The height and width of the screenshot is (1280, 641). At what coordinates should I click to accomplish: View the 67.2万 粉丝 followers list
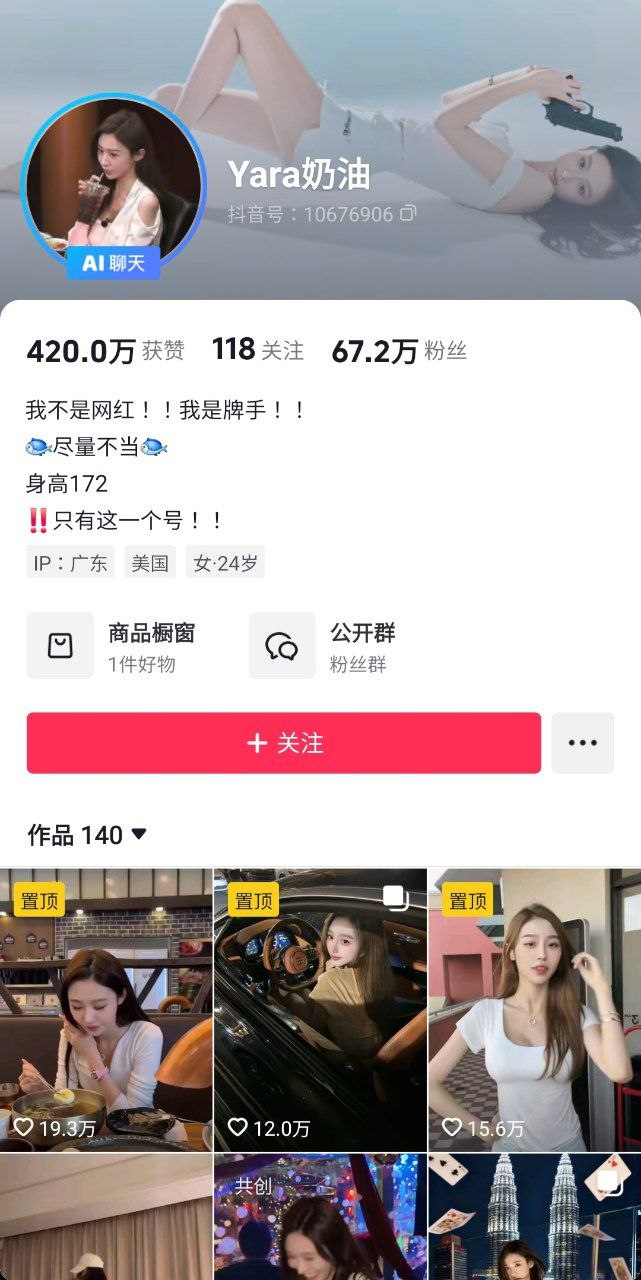398,351
